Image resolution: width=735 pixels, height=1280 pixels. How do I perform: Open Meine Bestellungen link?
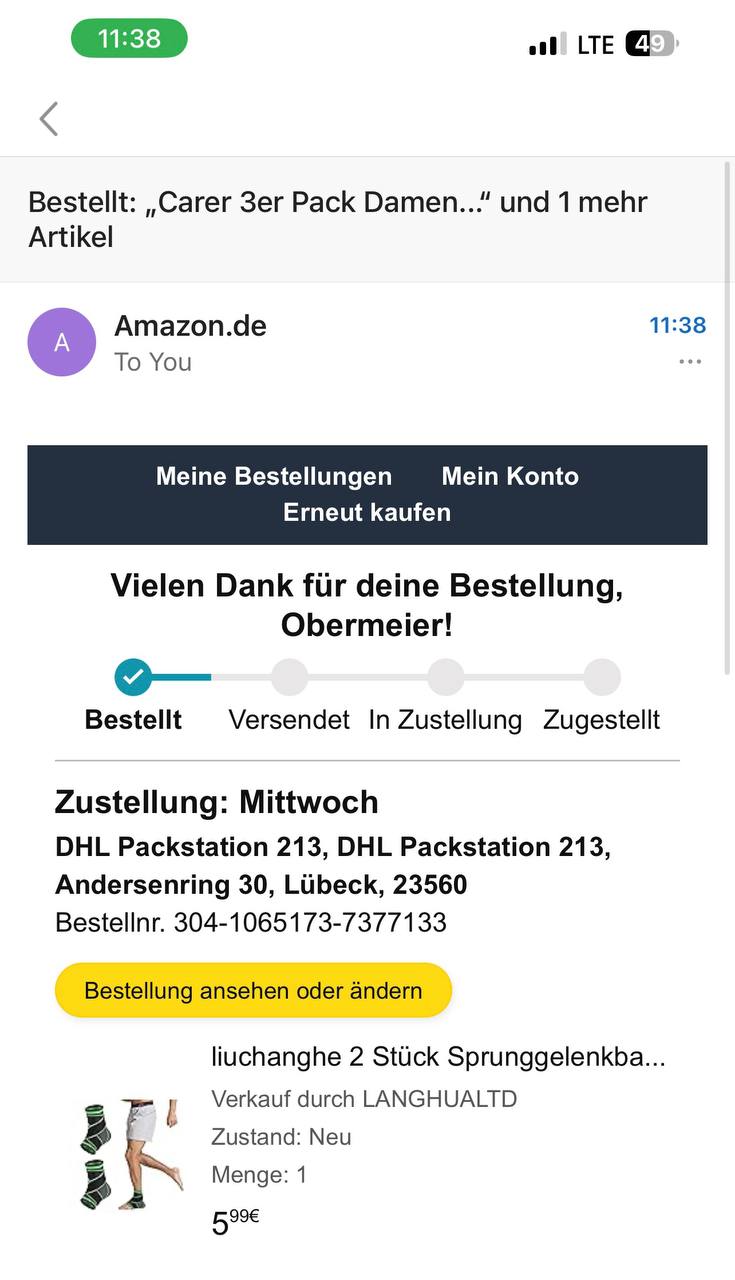[x=273, y=476]
